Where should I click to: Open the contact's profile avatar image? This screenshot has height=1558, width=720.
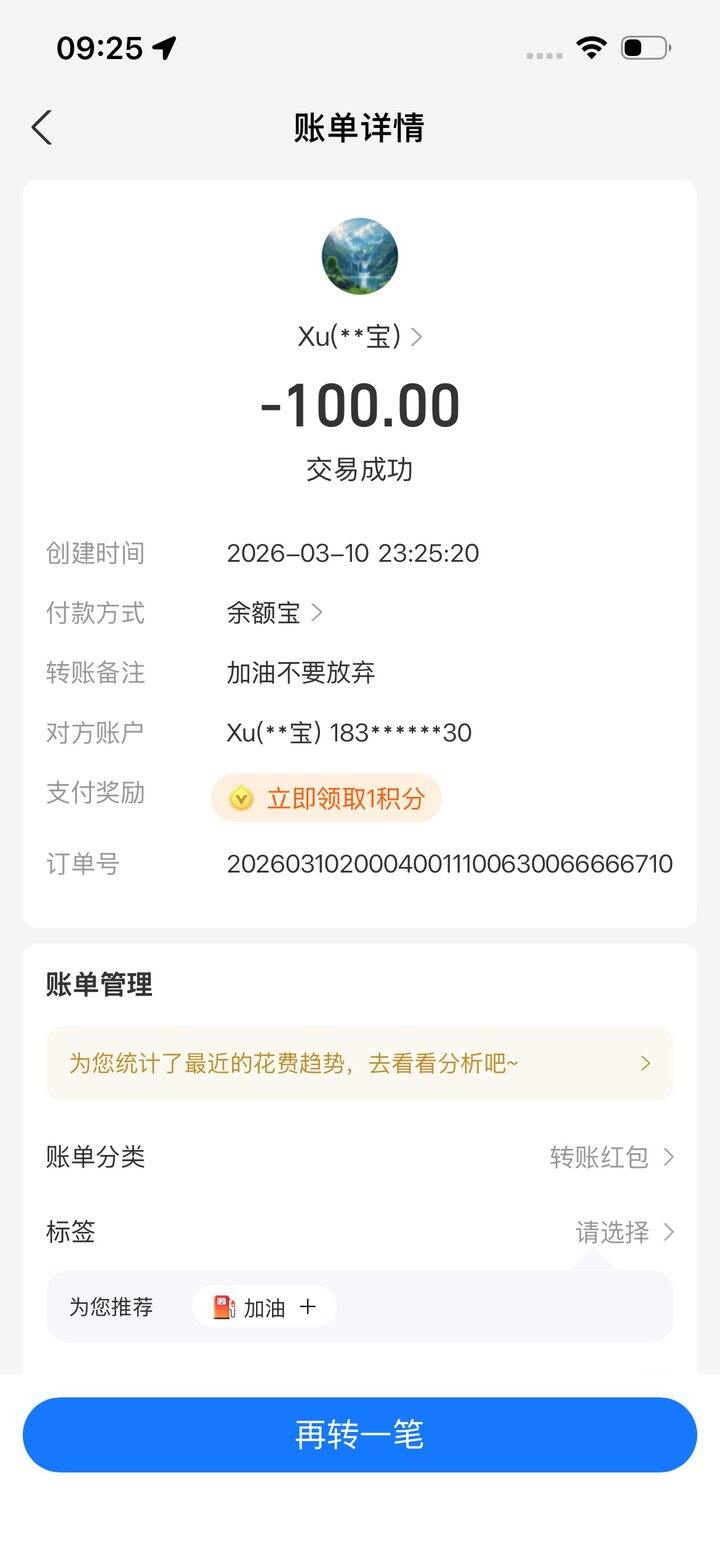(360, 256)
